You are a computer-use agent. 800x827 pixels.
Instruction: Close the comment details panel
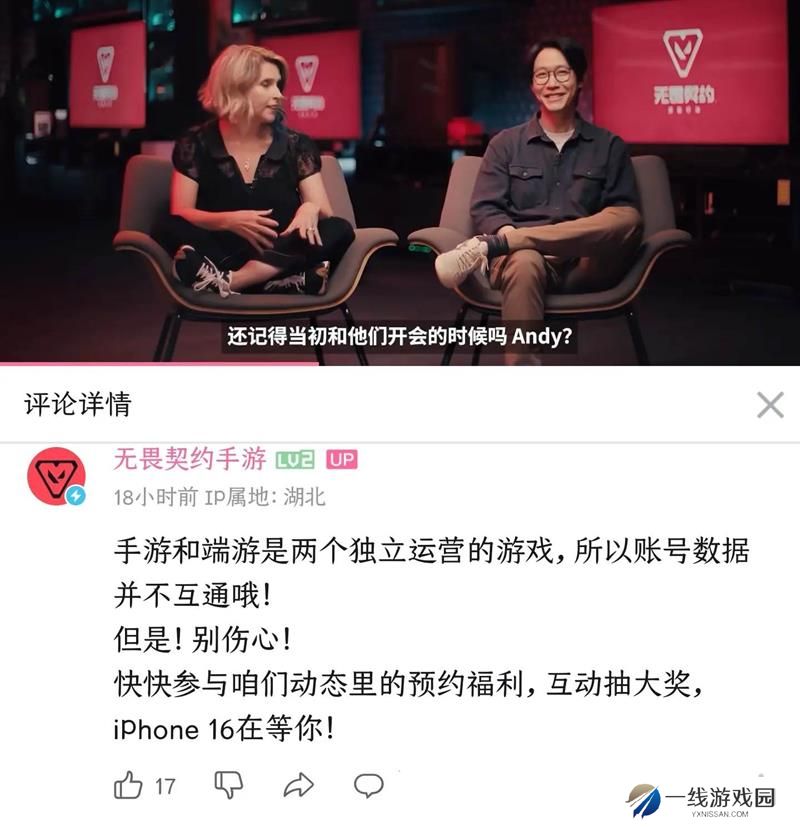[x=769, y=404]
